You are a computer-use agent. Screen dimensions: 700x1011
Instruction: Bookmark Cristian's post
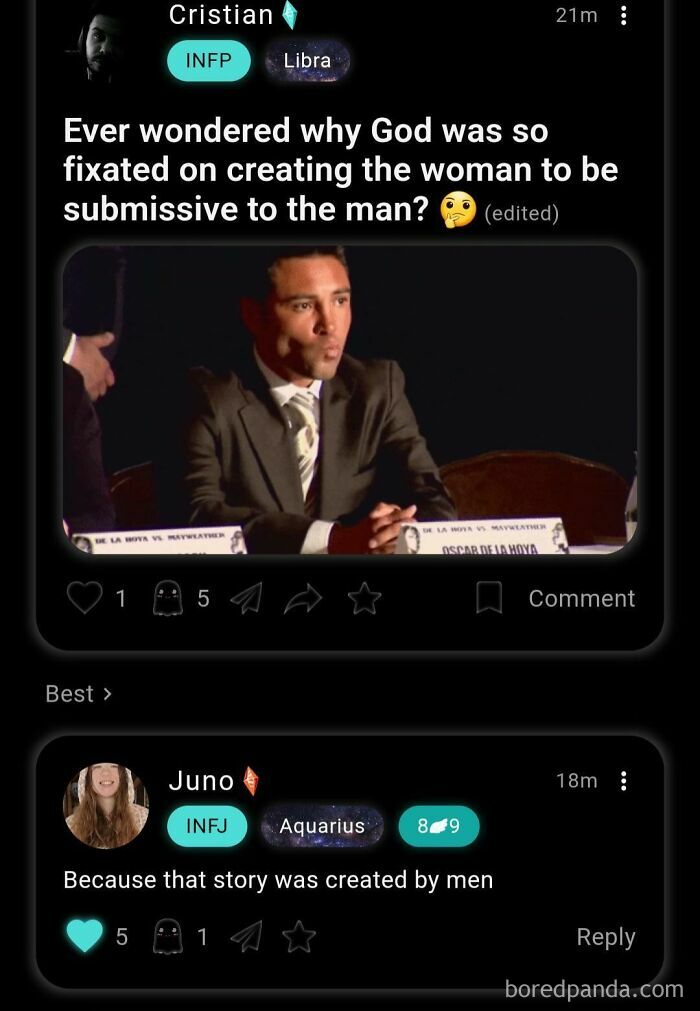(488, 598)
